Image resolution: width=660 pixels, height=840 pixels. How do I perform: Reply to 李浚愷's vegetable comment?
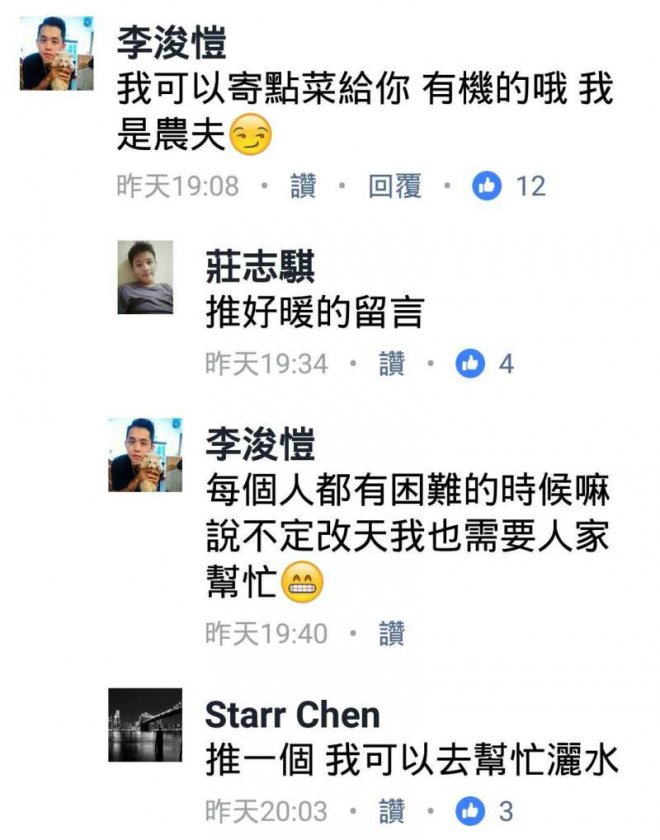[394, 186]
